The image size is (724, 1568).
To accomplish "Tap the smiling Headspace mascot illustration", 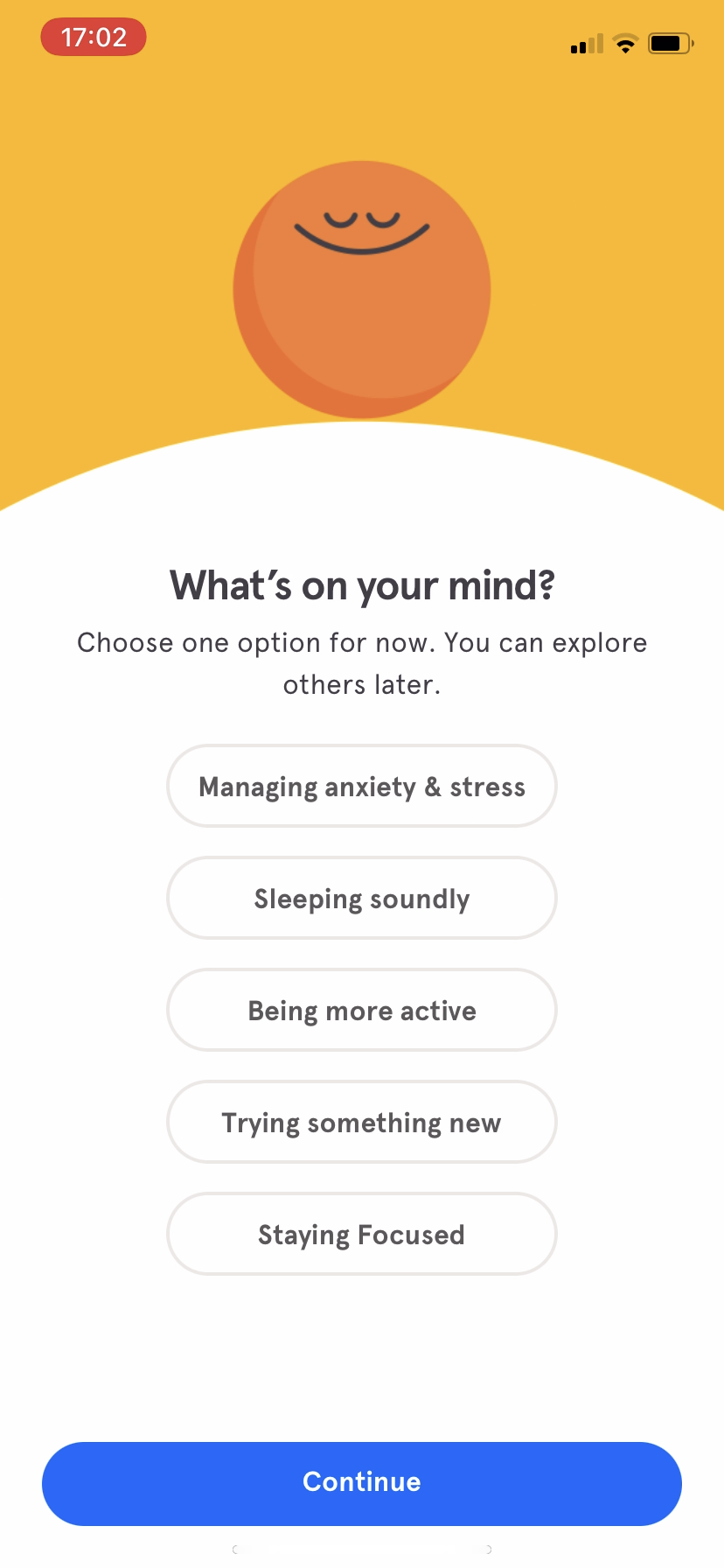I will (362, 289).
